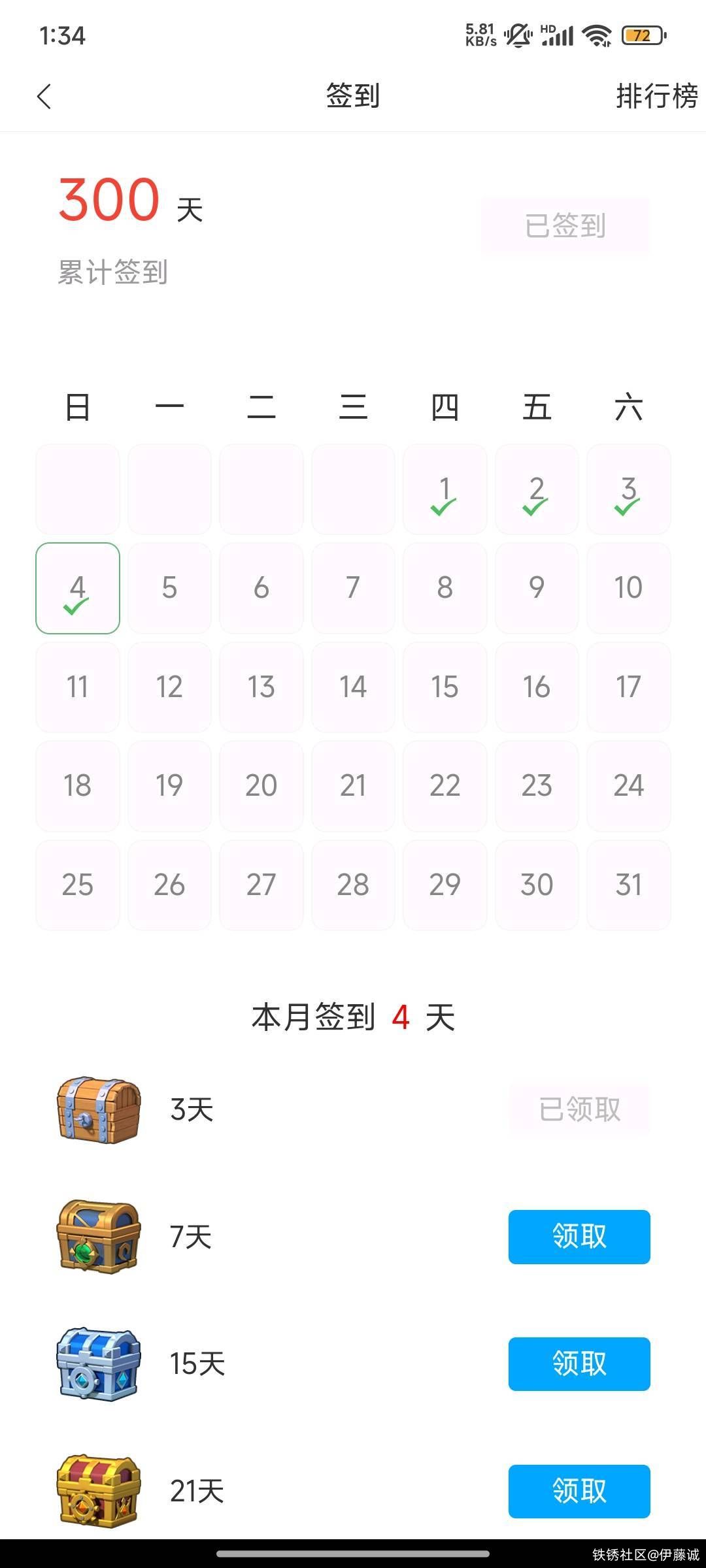The height and width of the screenshot is (1568, 706).
Task: Claim the 7天 chest reward
Action: click(579, 1237)
